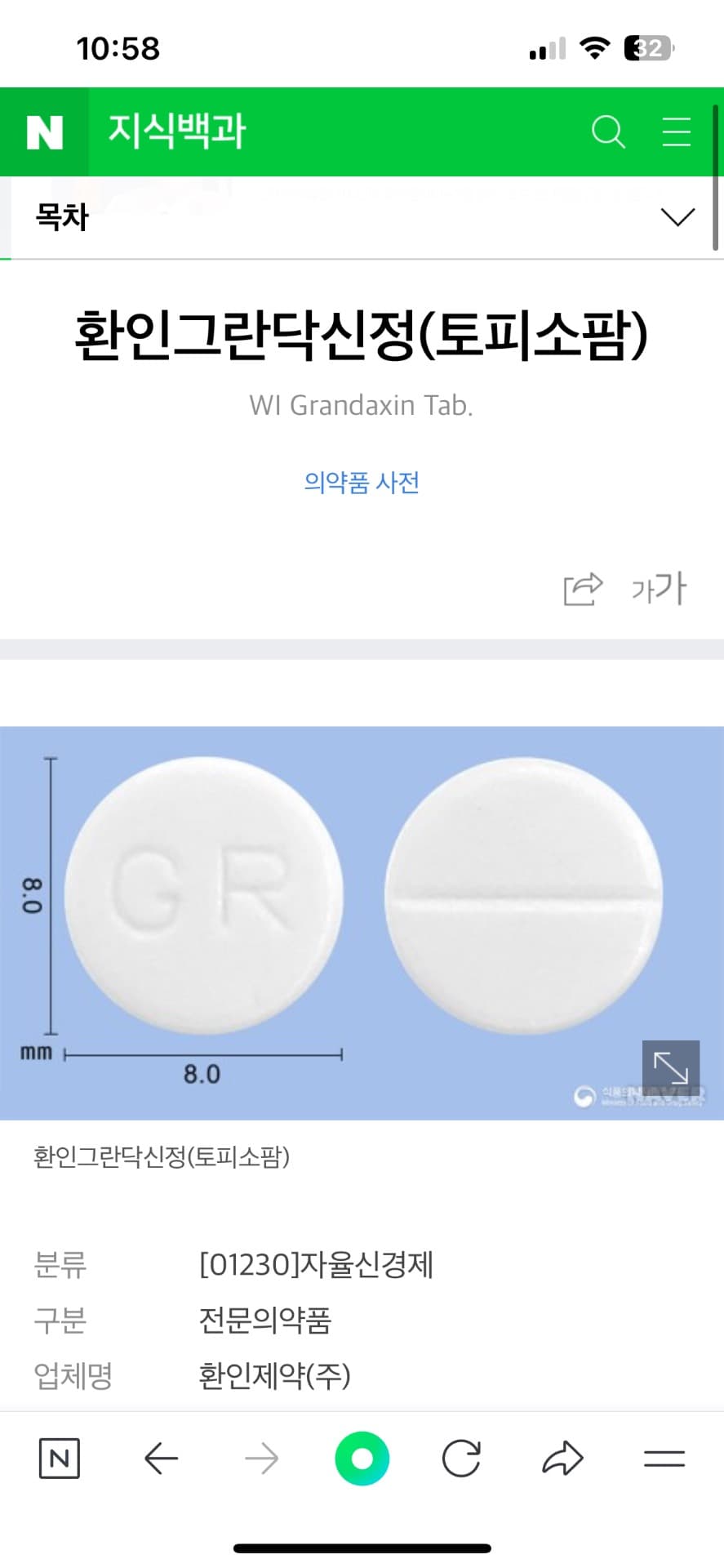Enlarge the pill image with expand icon

670,1068
